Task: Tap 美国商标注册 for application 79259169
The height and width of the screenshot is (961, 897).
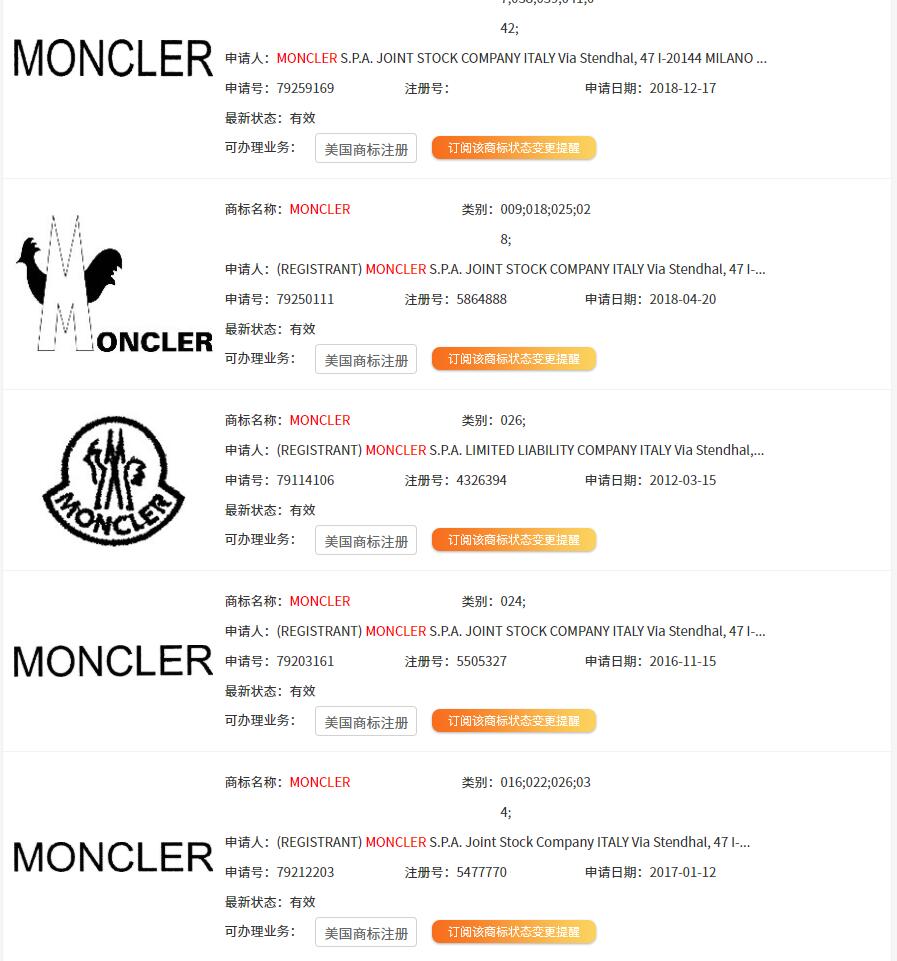Action: tap(366, 149)
